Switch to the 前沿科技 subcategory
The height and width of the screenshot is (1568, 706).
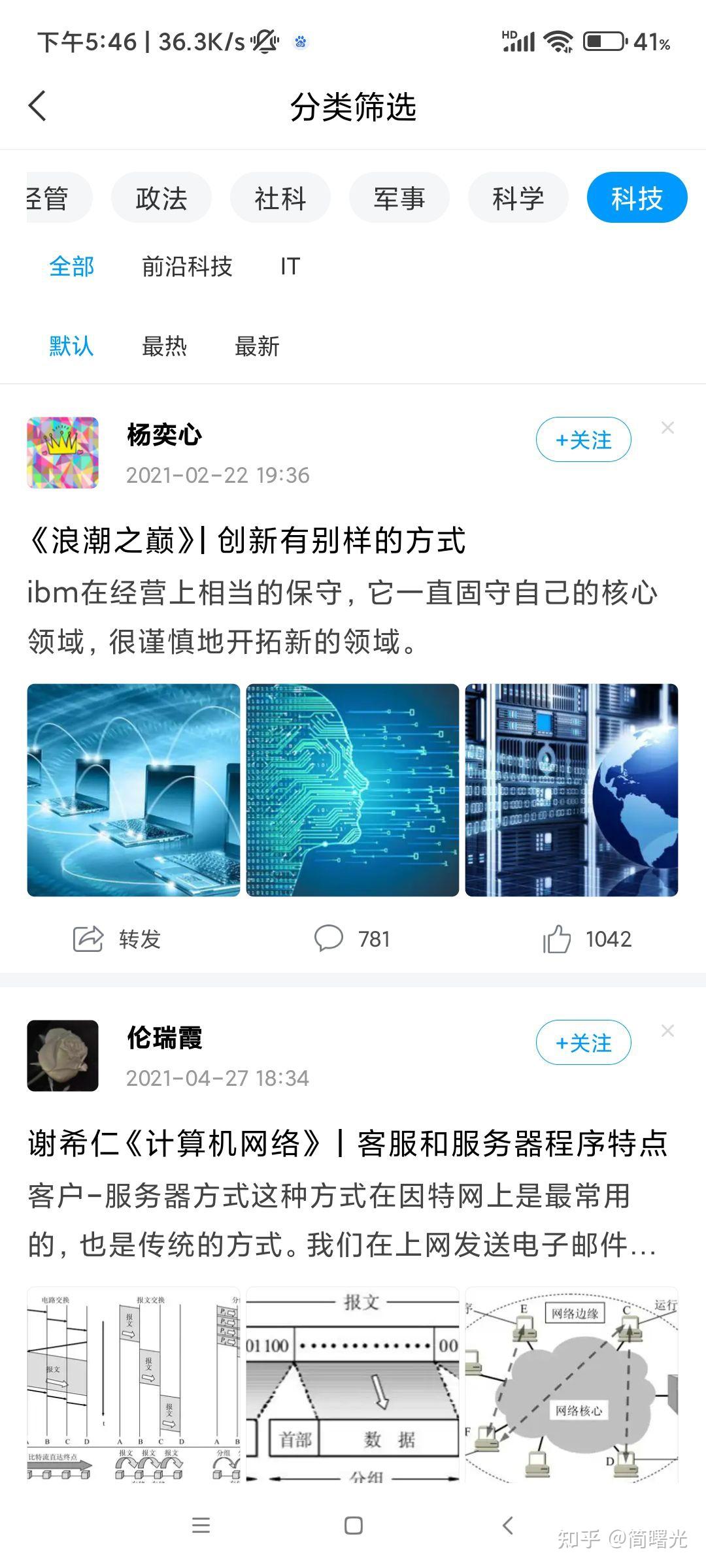pyautogui.click(x=187, y=267)
